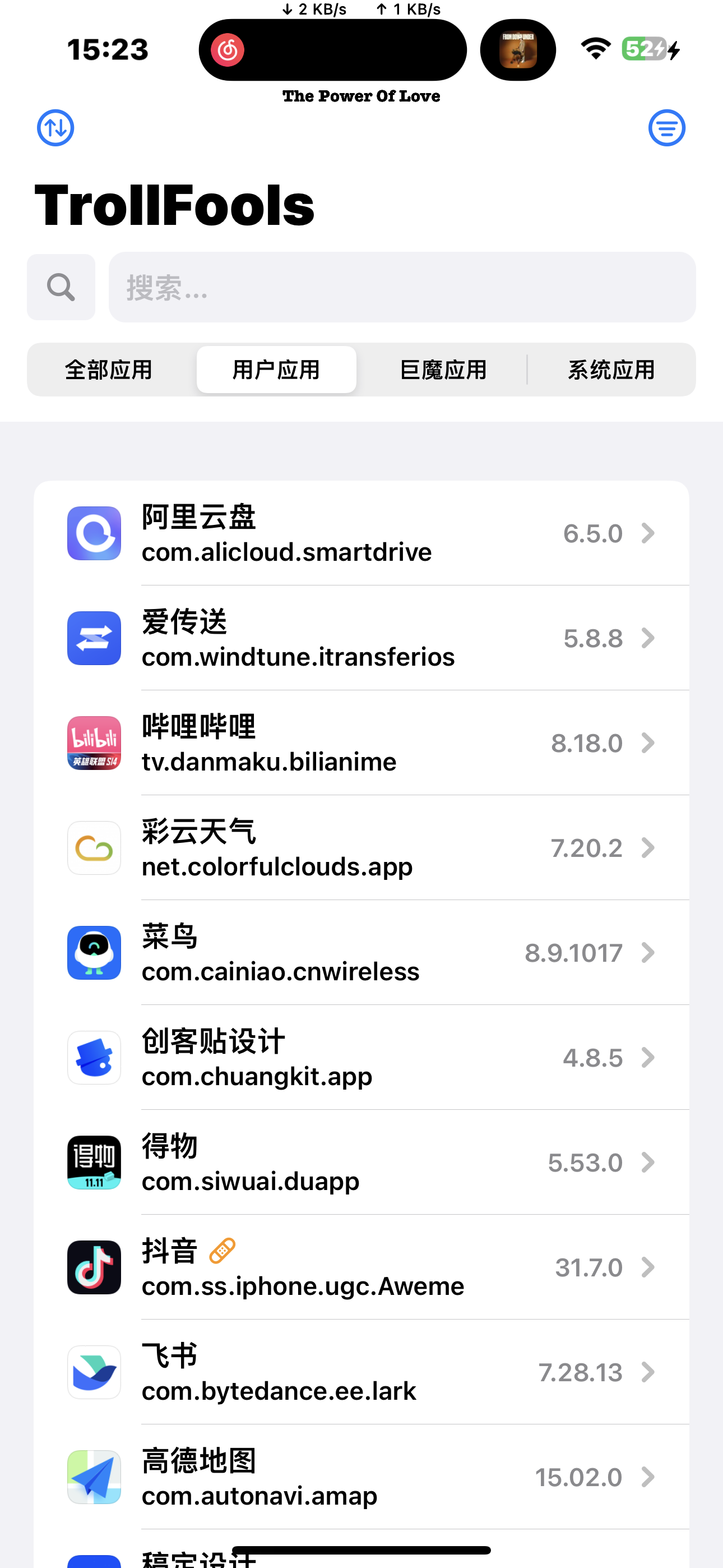Open the 抖音 app row
The height and width of the screenshot is (1568, 723).
tap(361, 1268)
